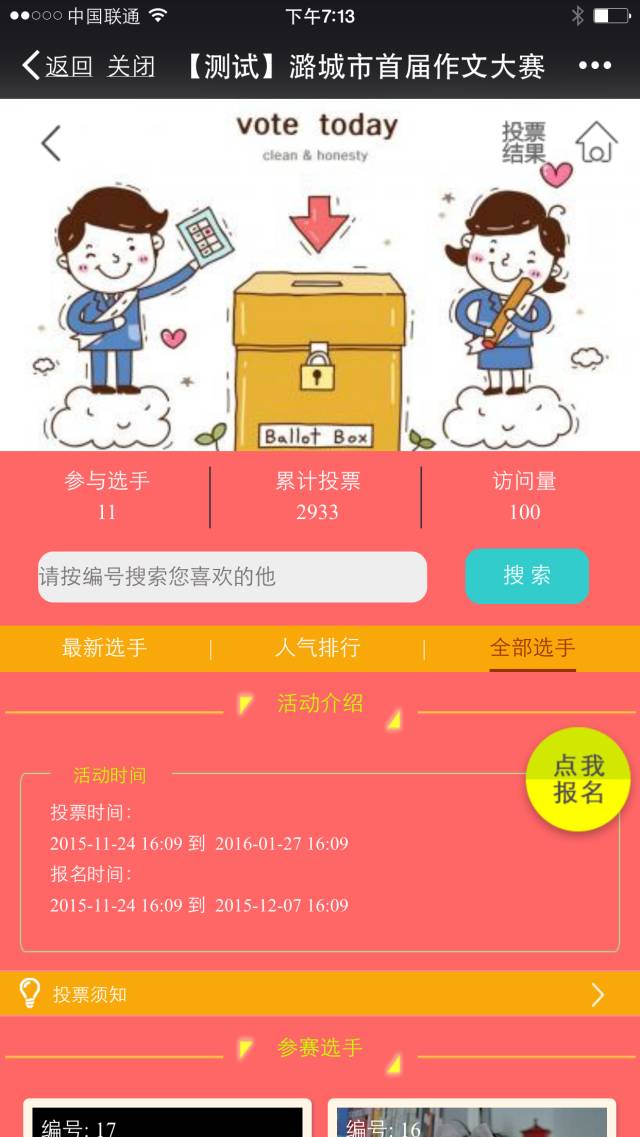Select the 全部选手 tab
The image size is (640, 1137).
point(533,648)
